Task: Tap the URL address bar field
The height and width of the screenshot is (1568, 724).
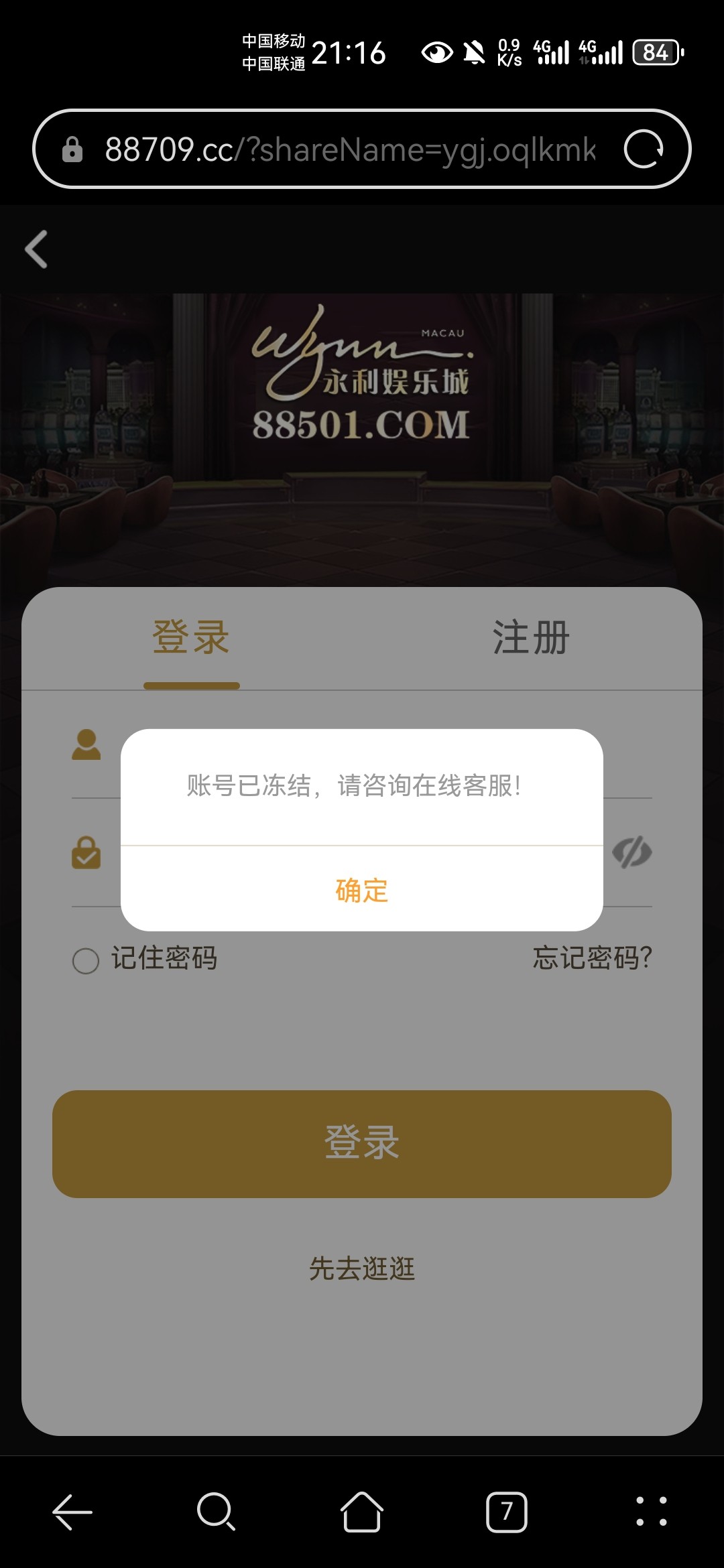Action: 349,150
